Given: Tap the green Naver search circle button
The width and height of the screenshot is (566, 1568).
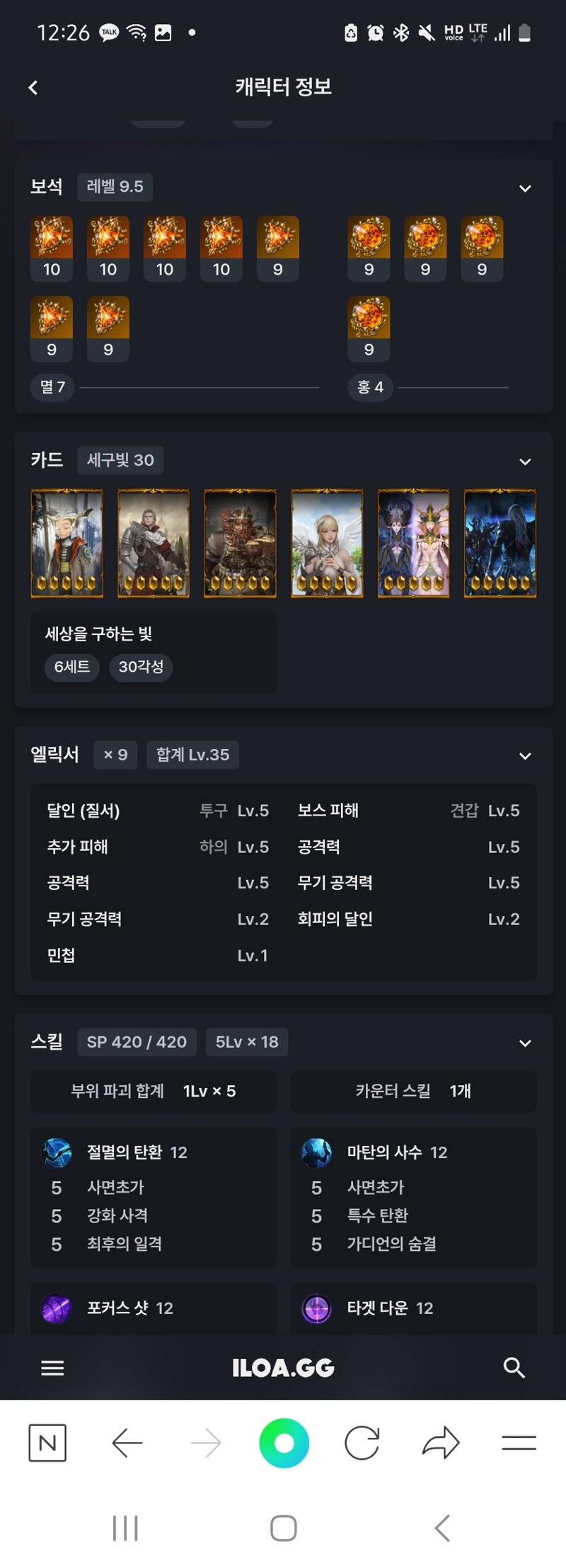Looking at the screenshot, I should click(x=284, y=1443).
